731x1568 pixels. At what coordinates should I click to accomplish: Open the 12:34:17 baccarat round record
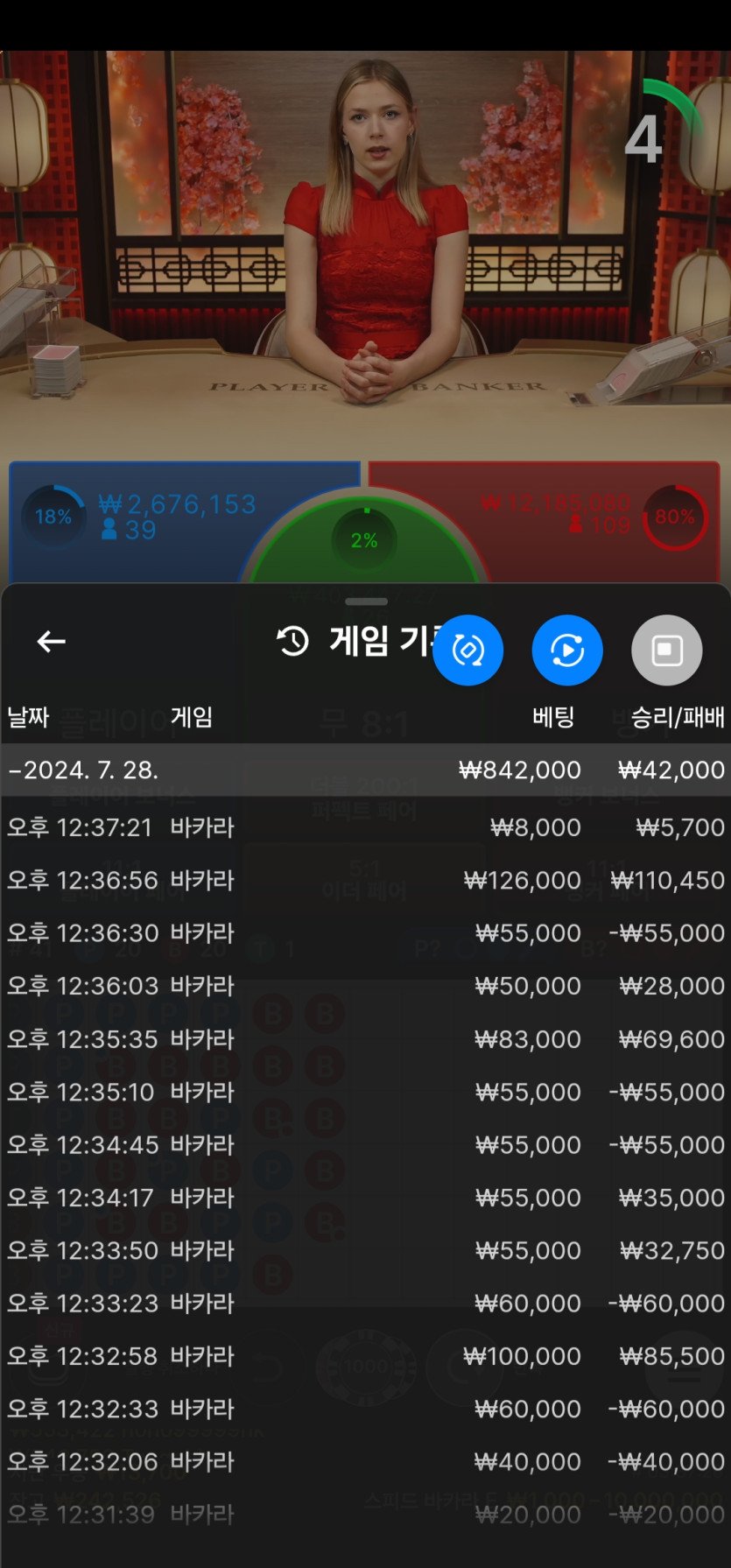click(365, 1198)
